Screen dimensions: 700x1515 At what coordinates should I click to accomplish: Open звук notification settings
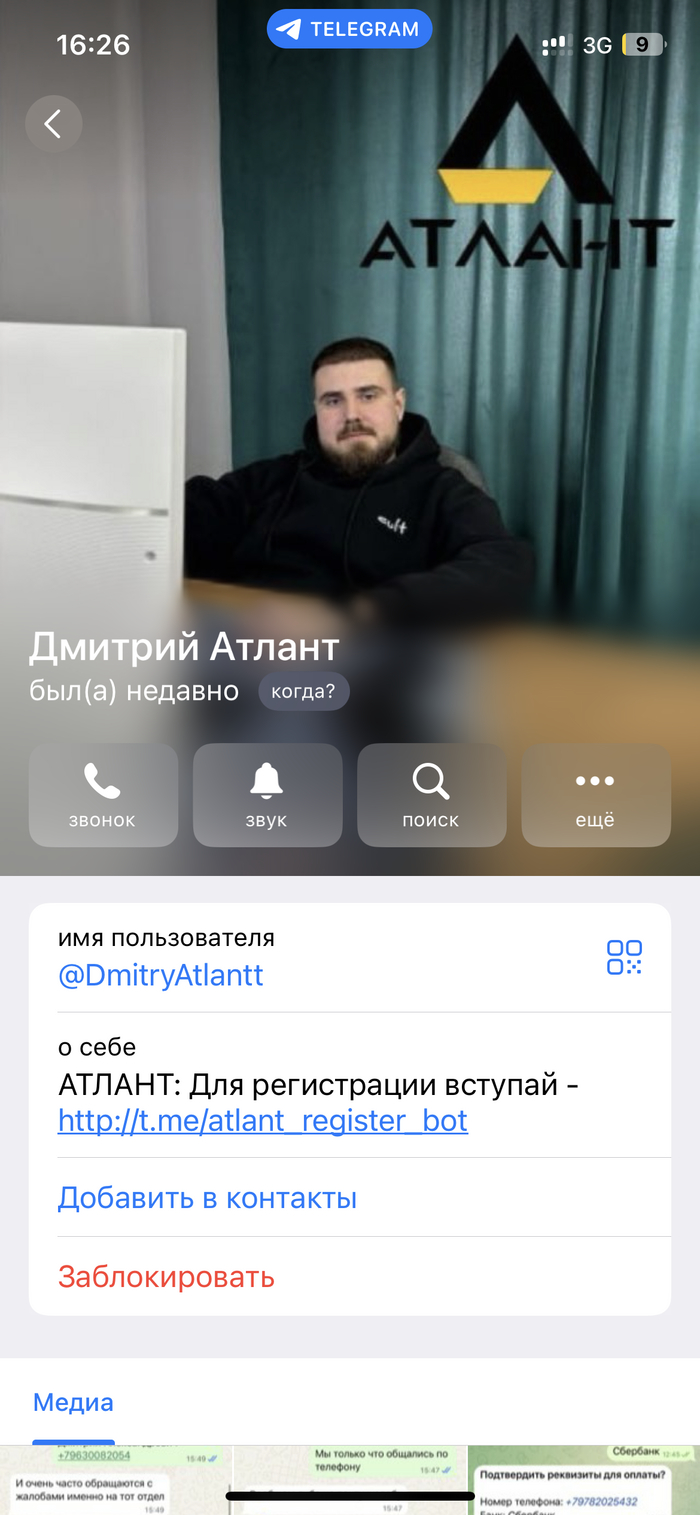click(x=267, y=795)
